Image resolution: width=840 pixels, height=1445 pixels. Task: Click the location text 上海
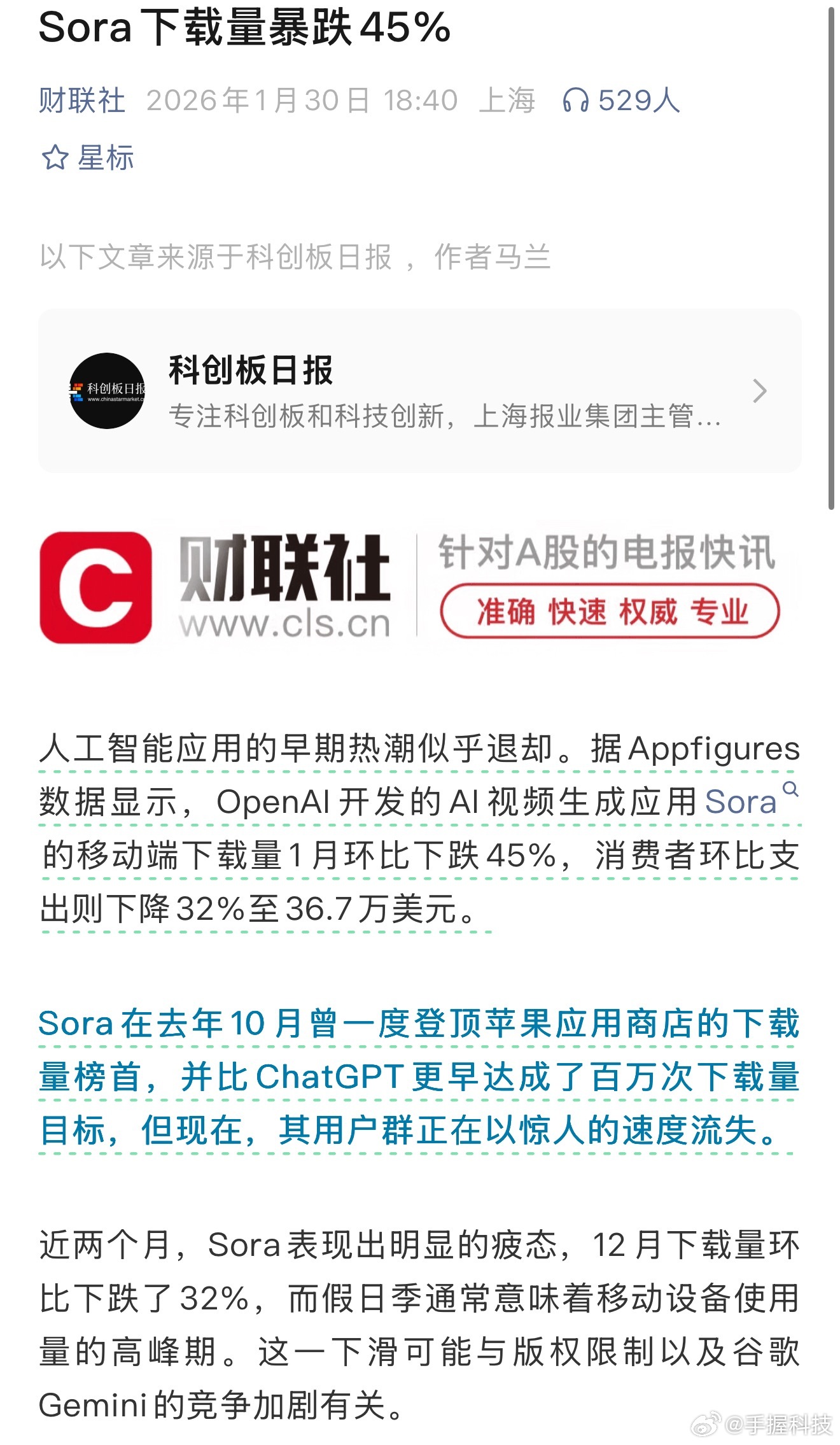pyautogui.click(x=508, y=101)
